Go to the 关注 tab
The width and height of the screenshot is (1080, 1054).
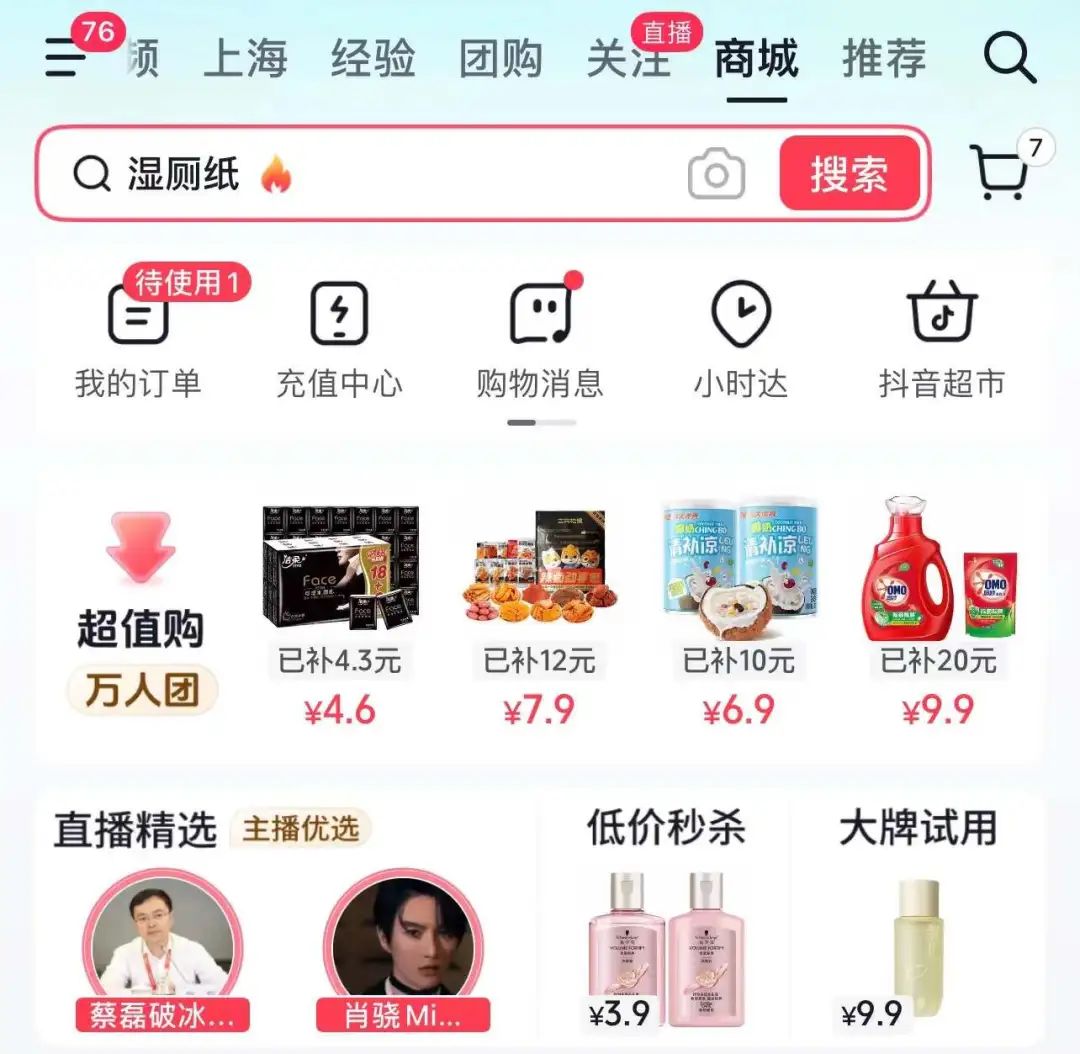628,59
